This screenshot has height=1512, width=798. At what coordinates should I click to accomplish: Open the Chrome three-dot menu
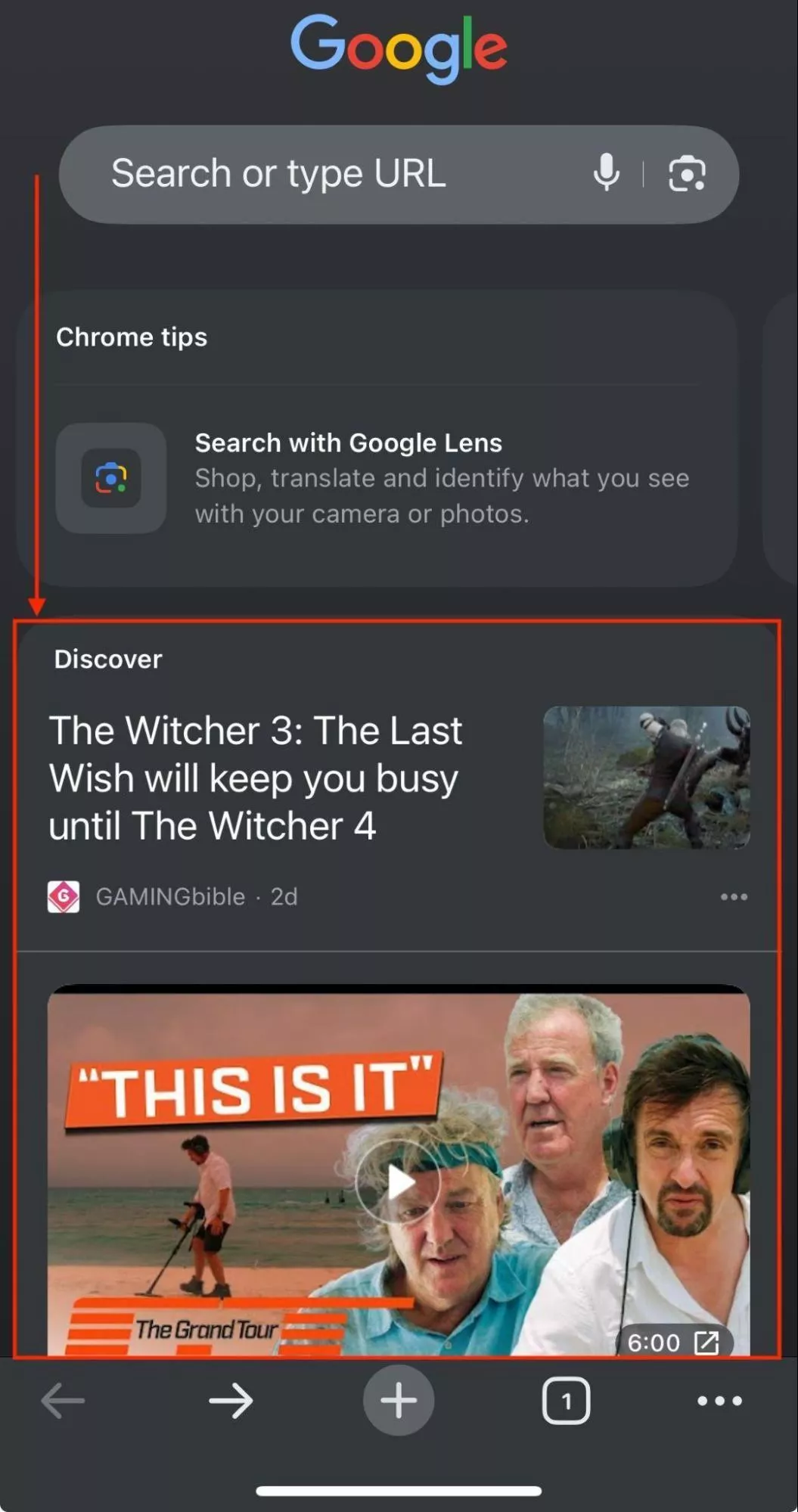click(719, 1401)
